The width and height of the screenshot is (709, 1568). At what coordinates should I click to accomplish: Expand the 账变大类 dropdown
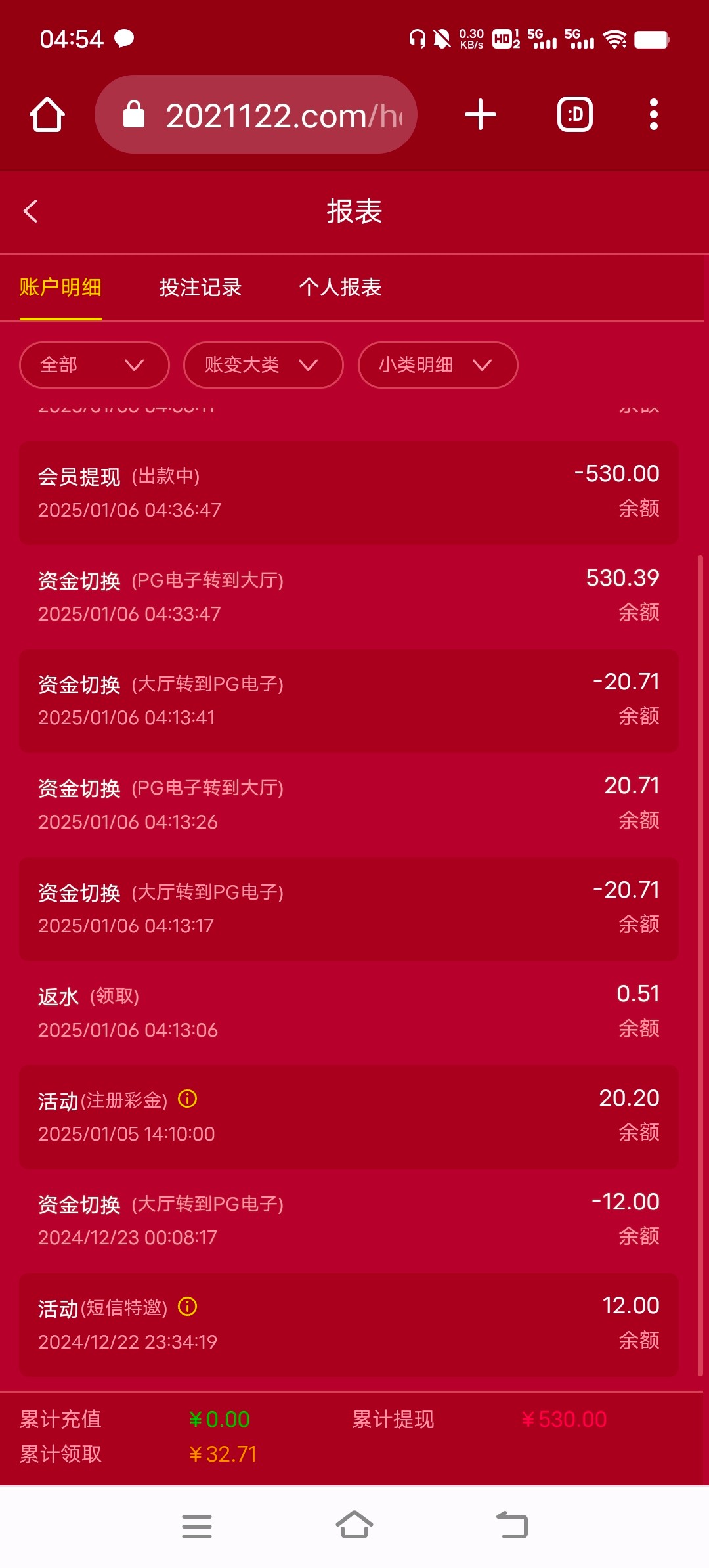pyautogui.click(x=263, y=365)
